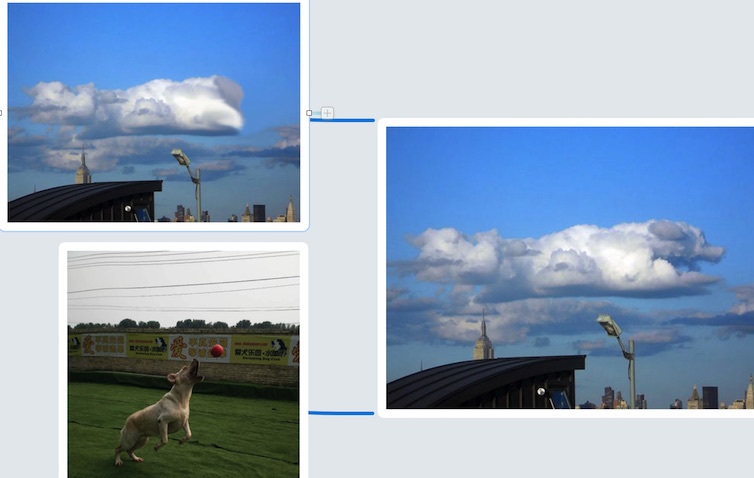Select the large cloud skyline photo node
The height and width of the screenshot is (478, 754).
[x=568, y=268]
